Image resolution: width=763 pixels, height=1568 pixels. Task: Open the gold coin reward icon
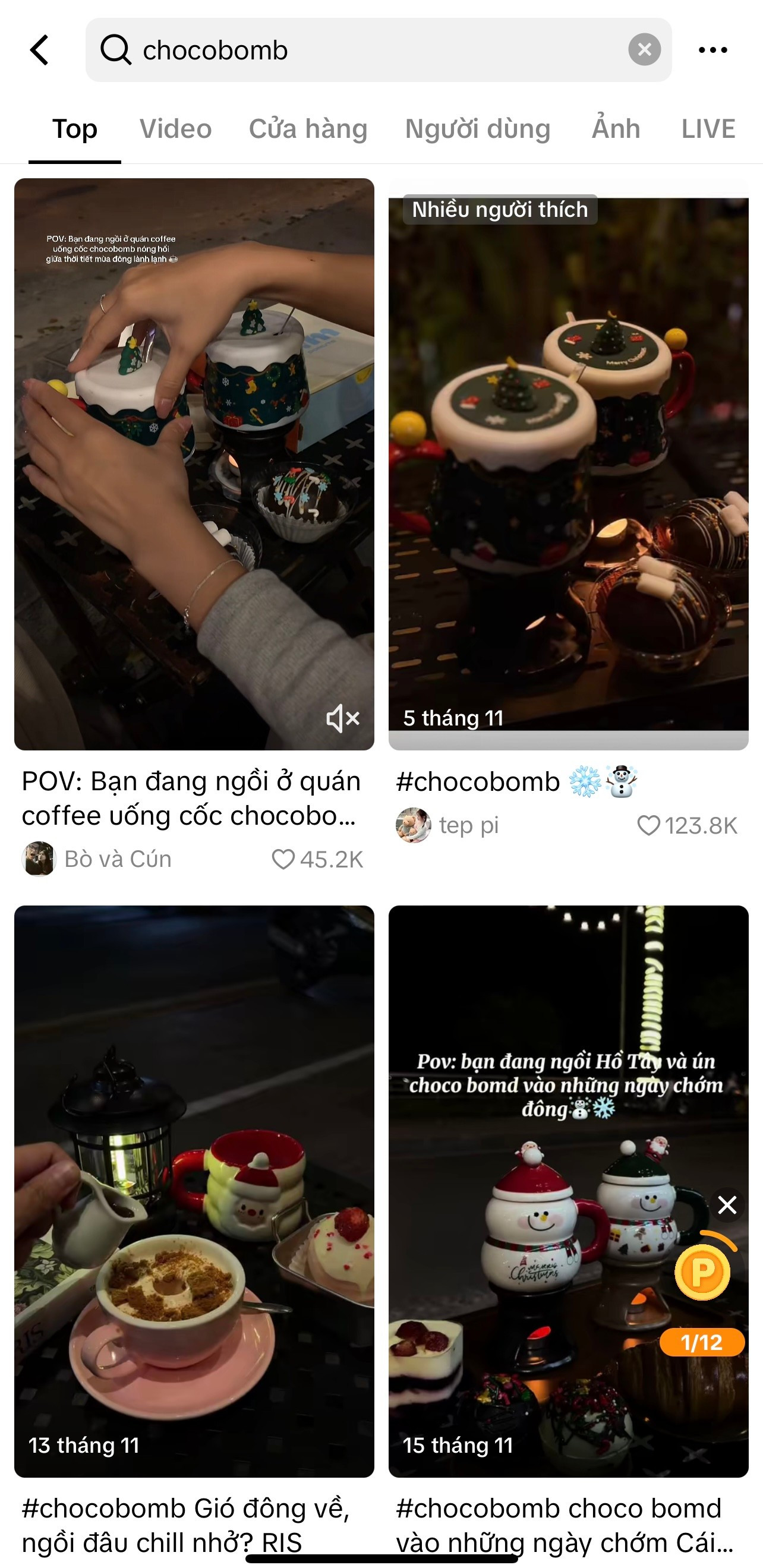tap(702, 1271)
